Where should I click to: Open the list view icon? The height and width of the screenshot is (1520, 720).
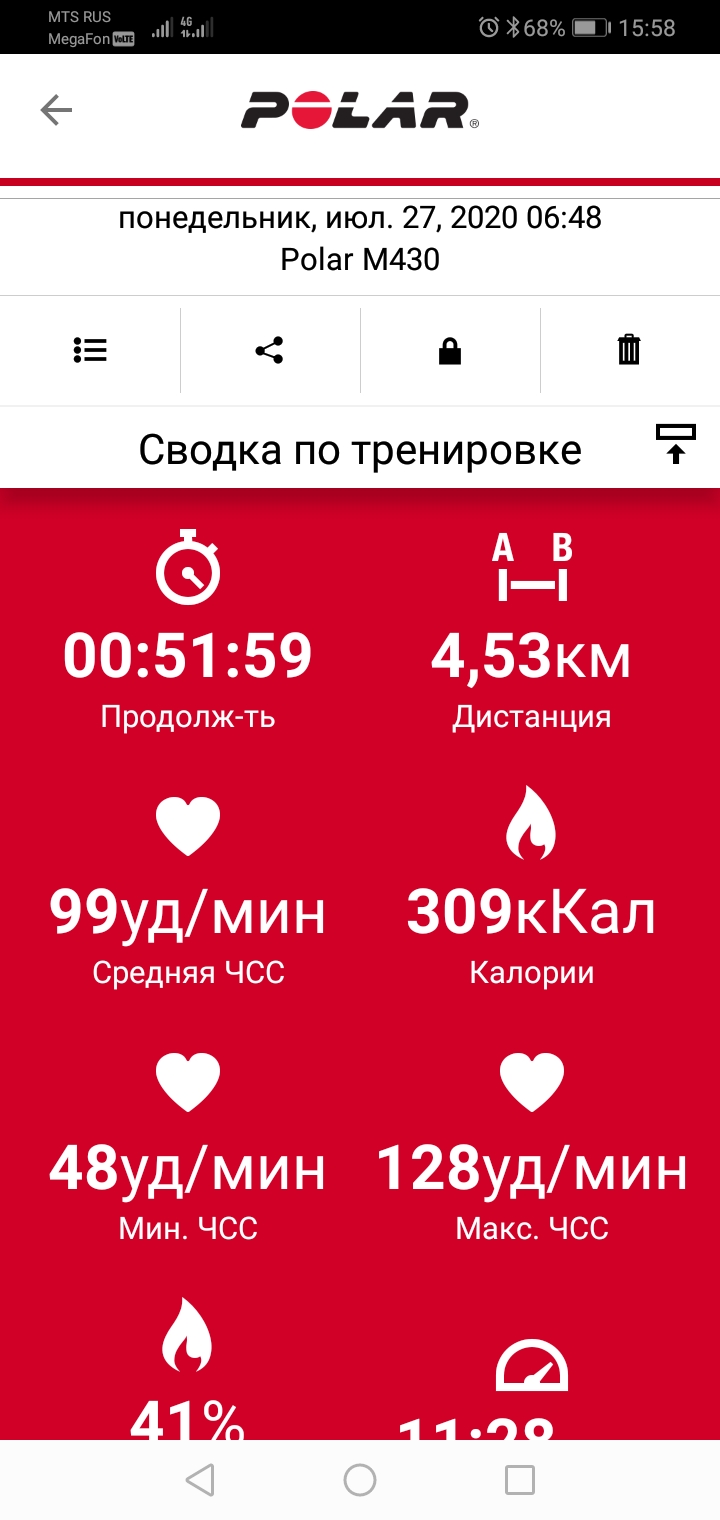click(x=90, y=350)
